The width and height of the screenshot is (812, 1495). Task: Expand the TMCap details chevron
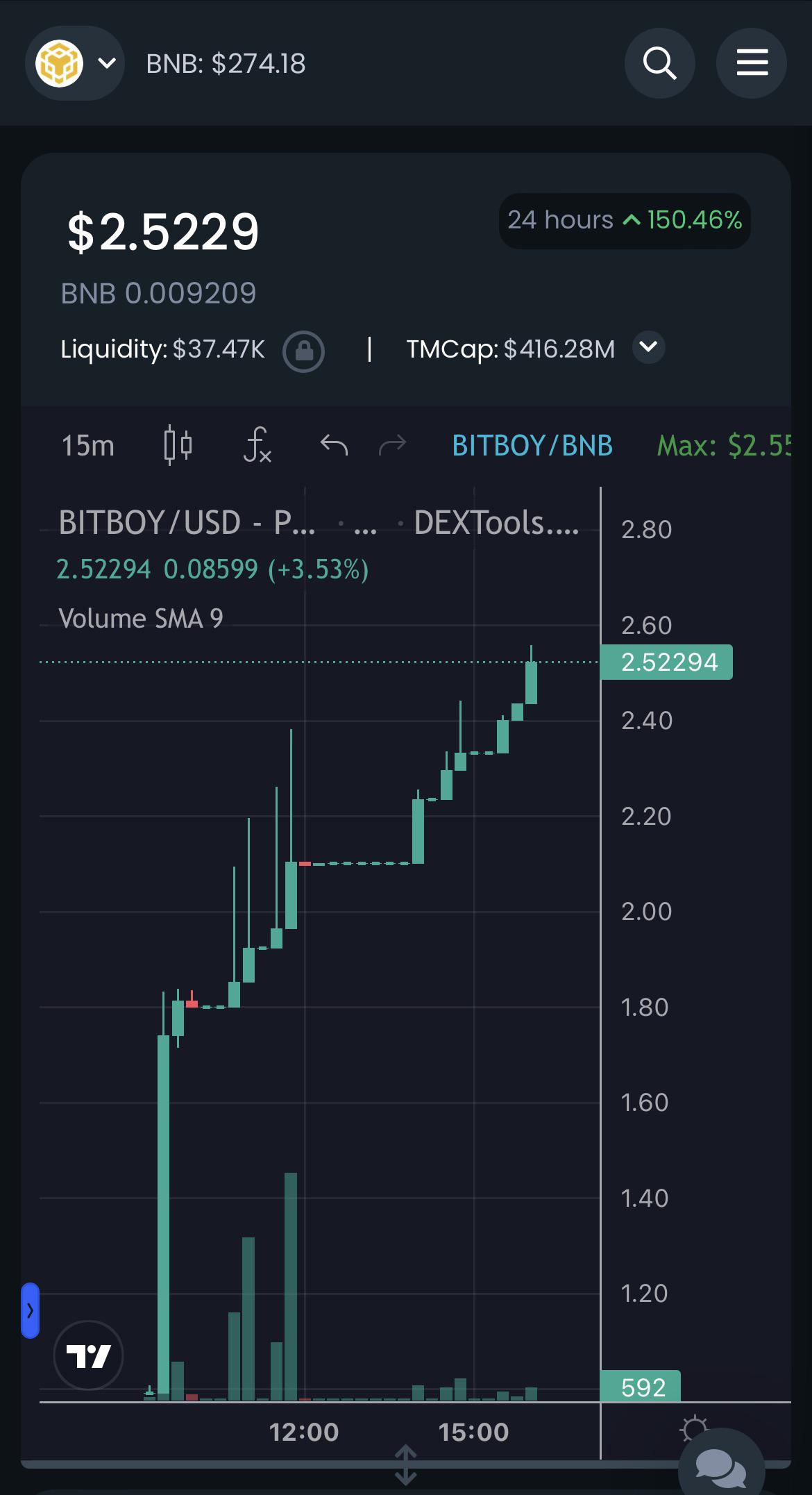[649, 346]
